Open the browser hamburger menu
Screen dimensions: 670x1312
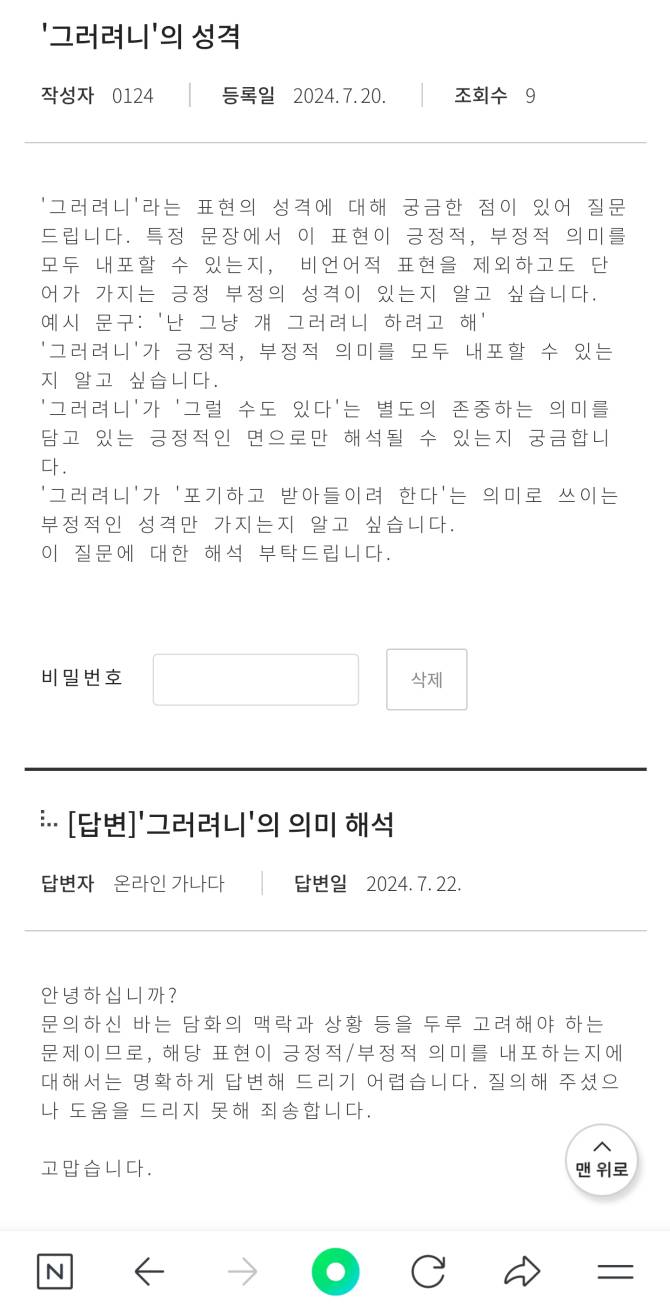click(615, 1272)
